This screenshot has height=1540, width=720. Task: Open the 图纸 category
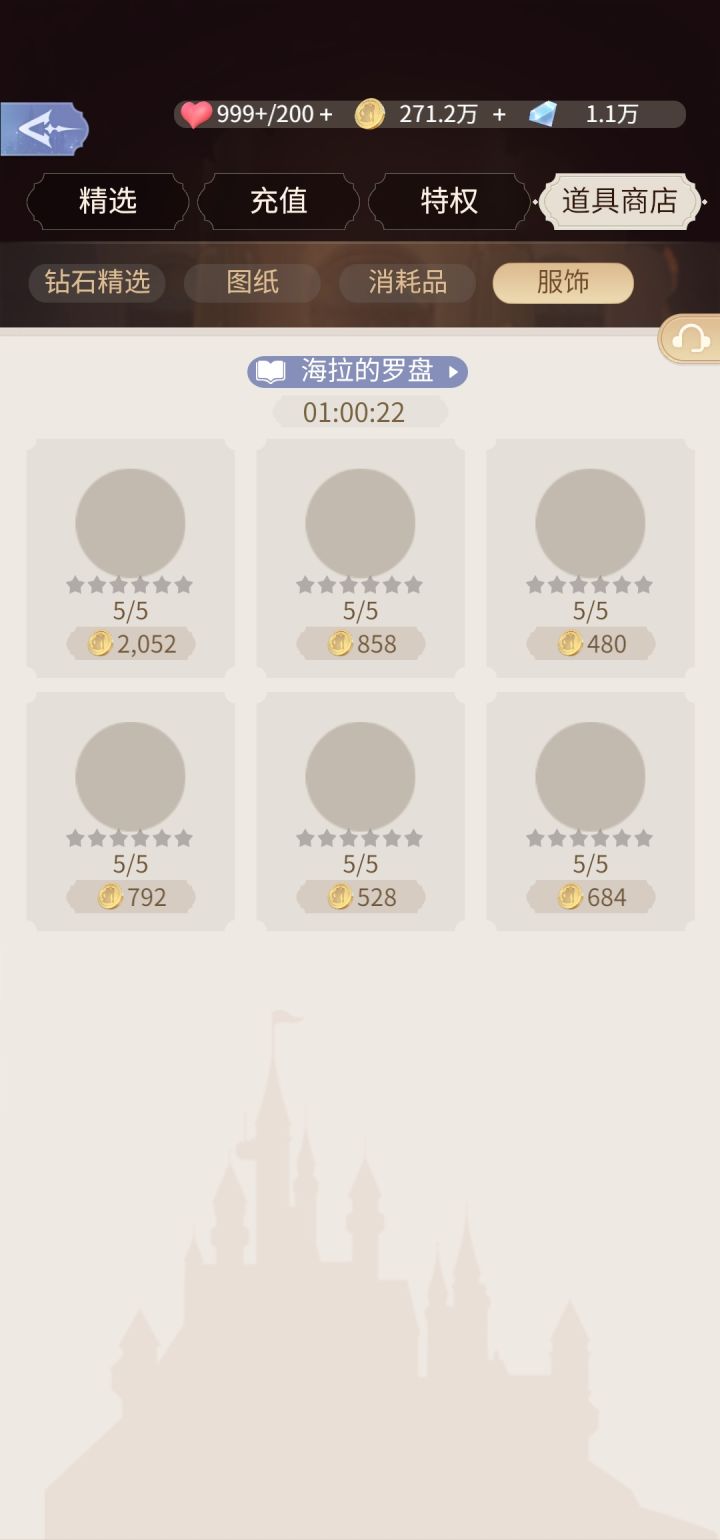tap(252, 283)
